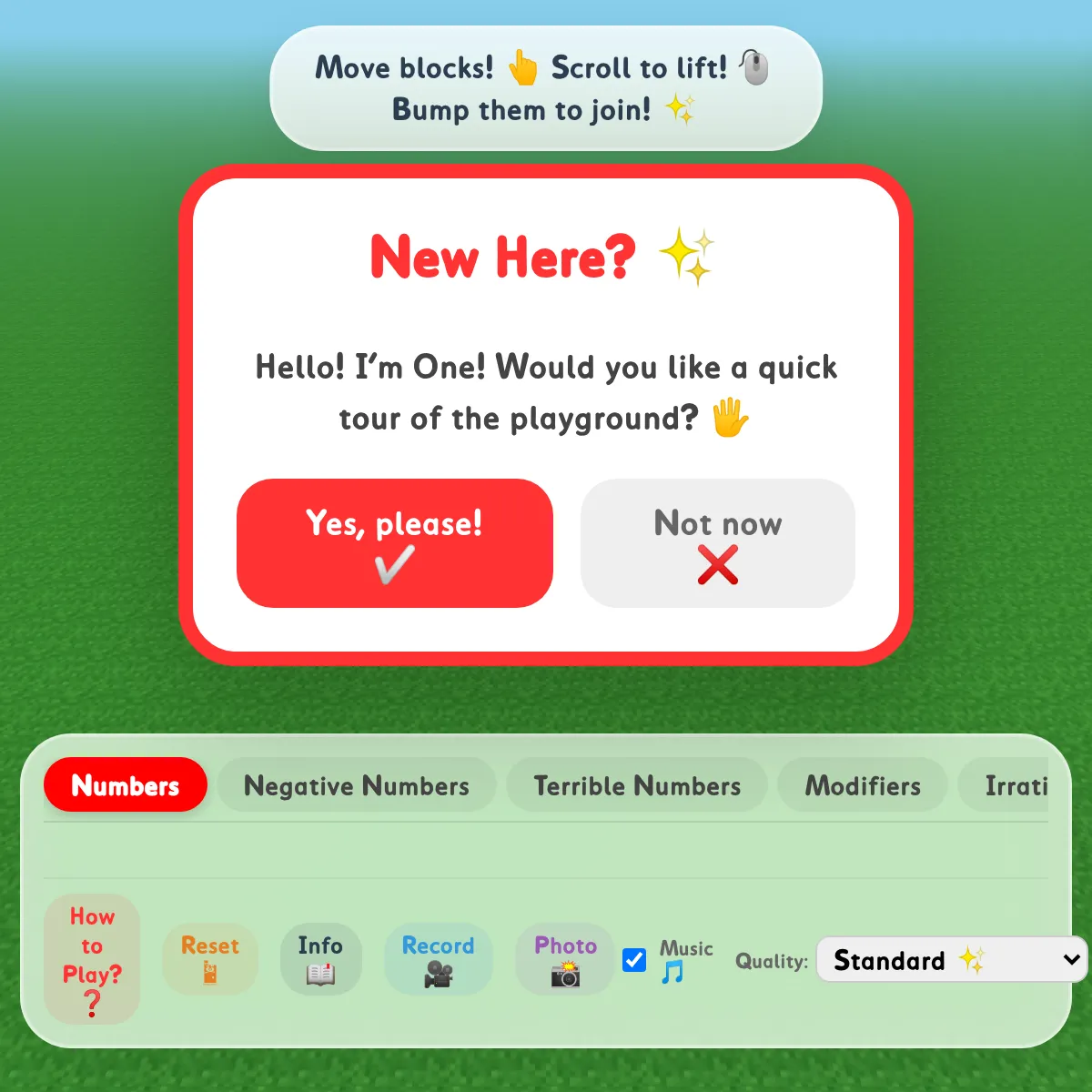Take a snapshot with the Photo button
The image size is (1092, 1092).
(x=564, y=958)
